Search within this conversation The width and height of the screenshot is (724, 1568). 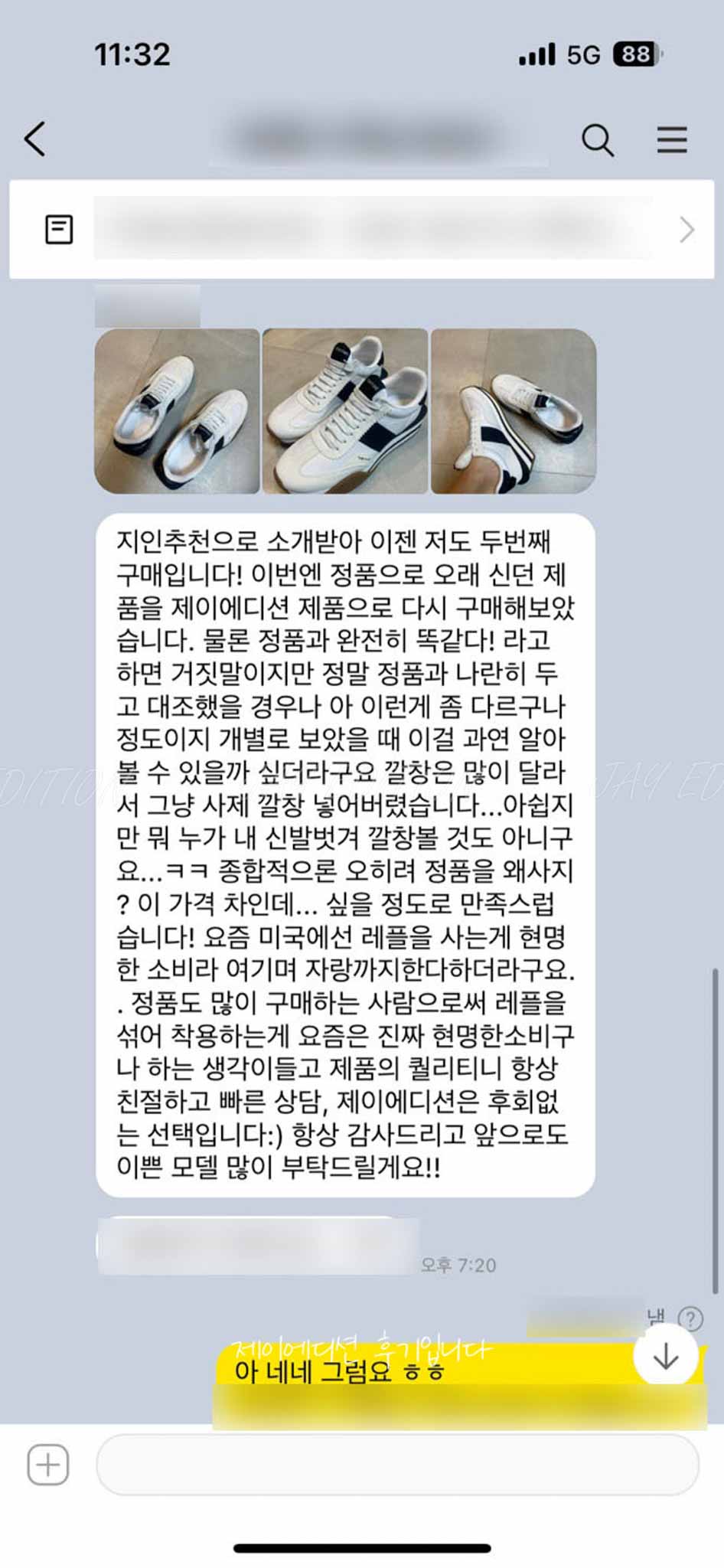597,140
